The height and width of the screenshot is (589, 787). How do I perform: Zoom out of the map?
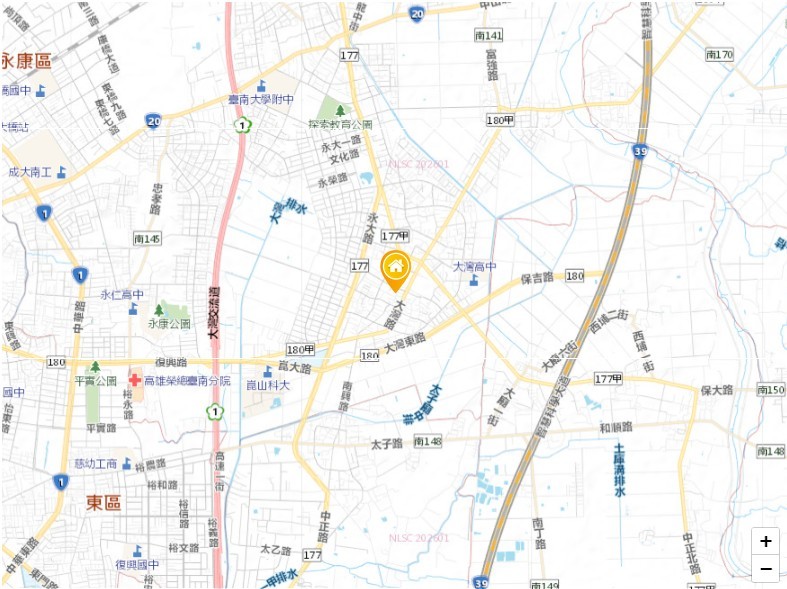pos(765,569)
